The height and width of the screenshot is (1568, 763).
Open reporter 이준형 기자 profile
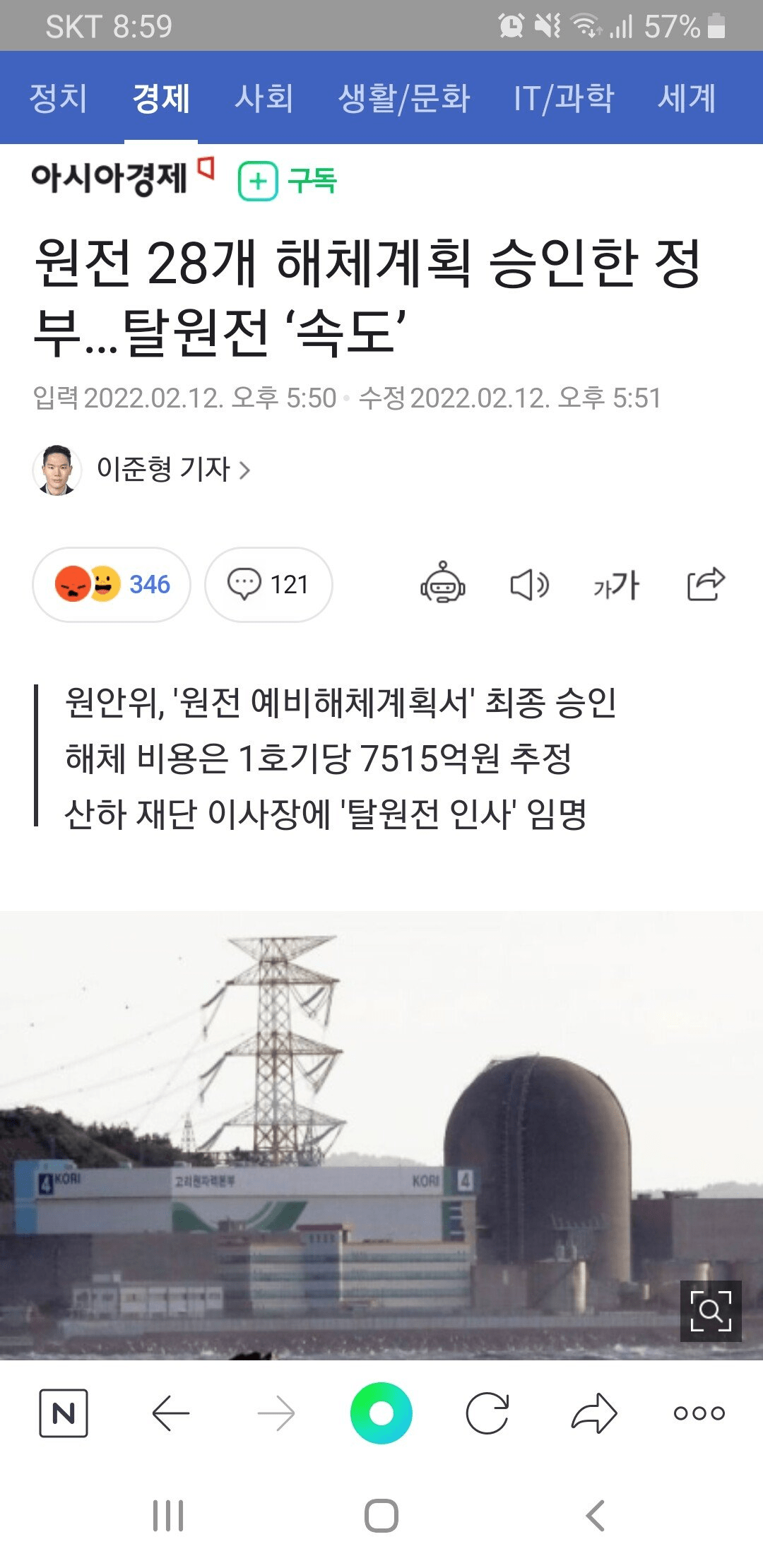(162, 469)
